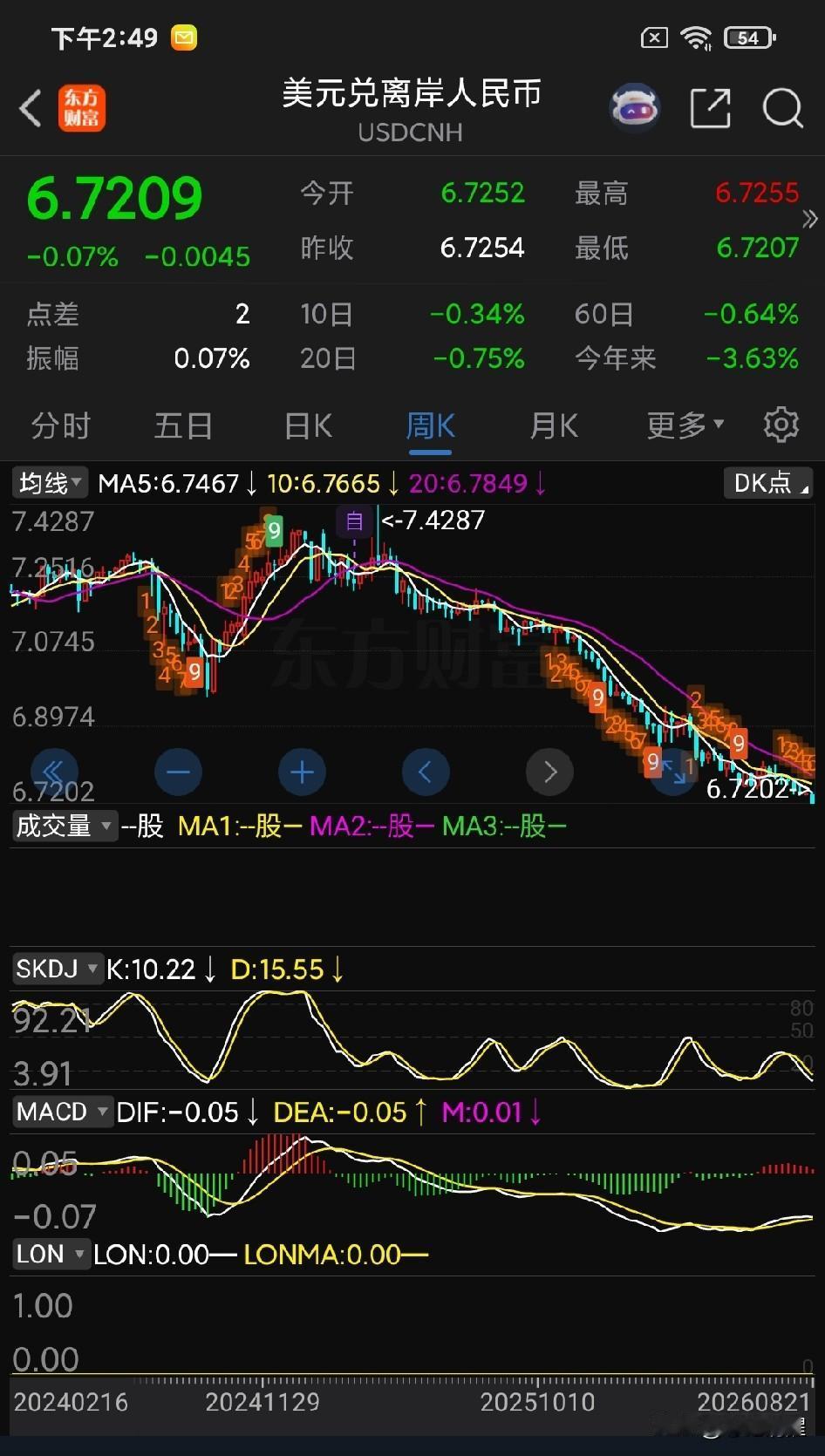825x1456 pixels.
Task: Select the 月K chart tab
Action: click(554, 426)
